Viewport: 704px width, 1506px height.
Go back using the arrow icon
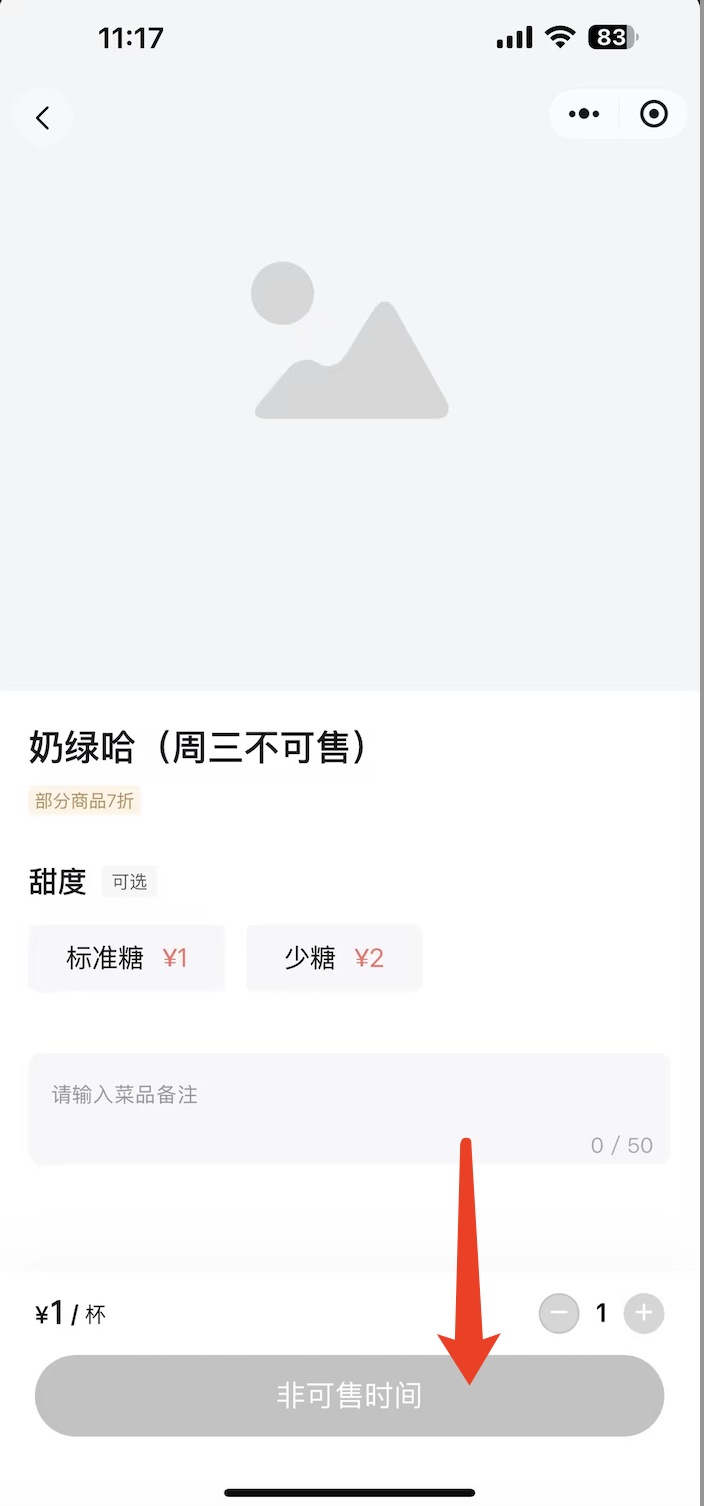tap(42, 118)
